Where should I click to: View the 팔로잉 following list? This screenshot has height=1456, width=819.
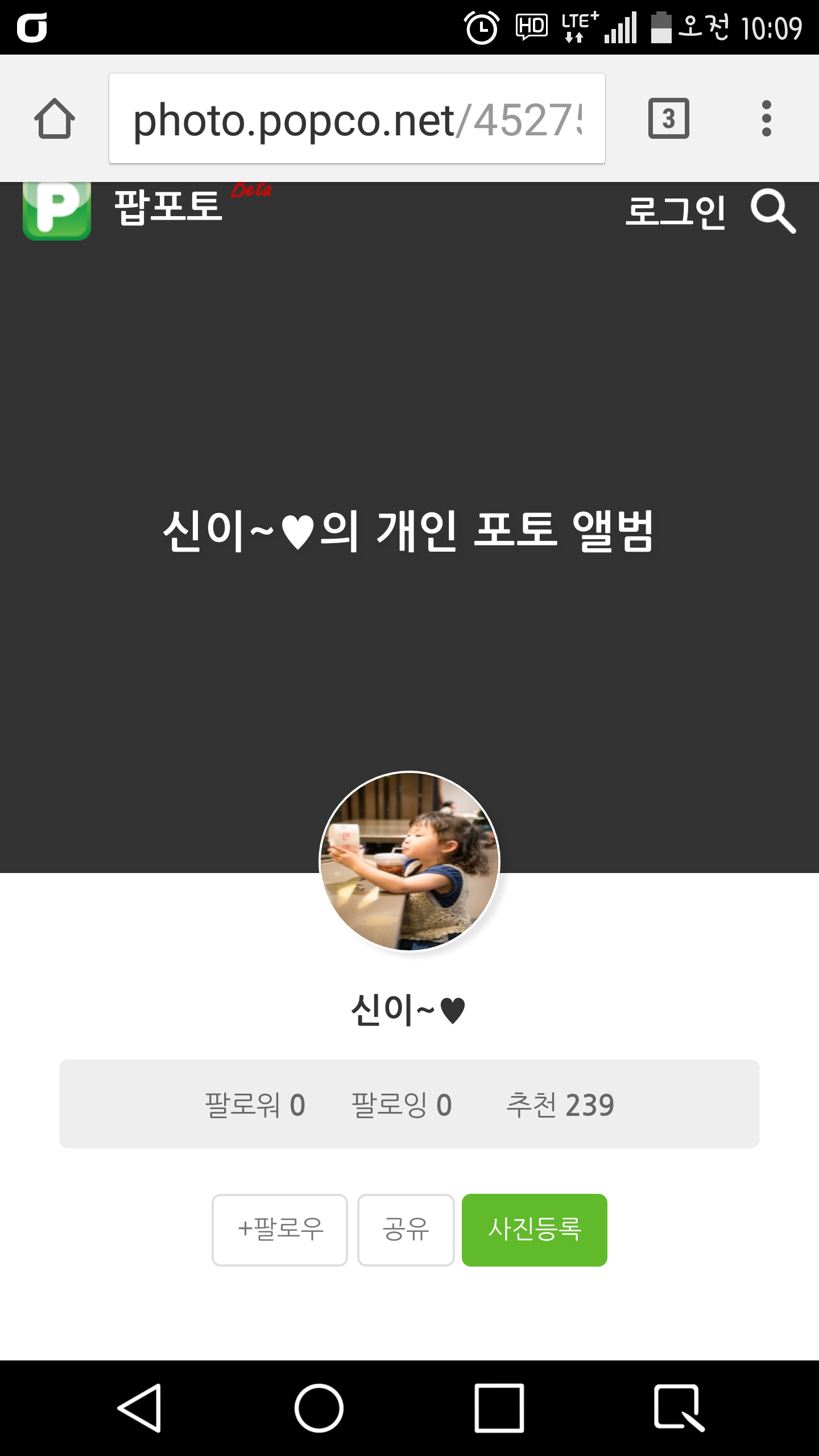(x=402, y=1105)
